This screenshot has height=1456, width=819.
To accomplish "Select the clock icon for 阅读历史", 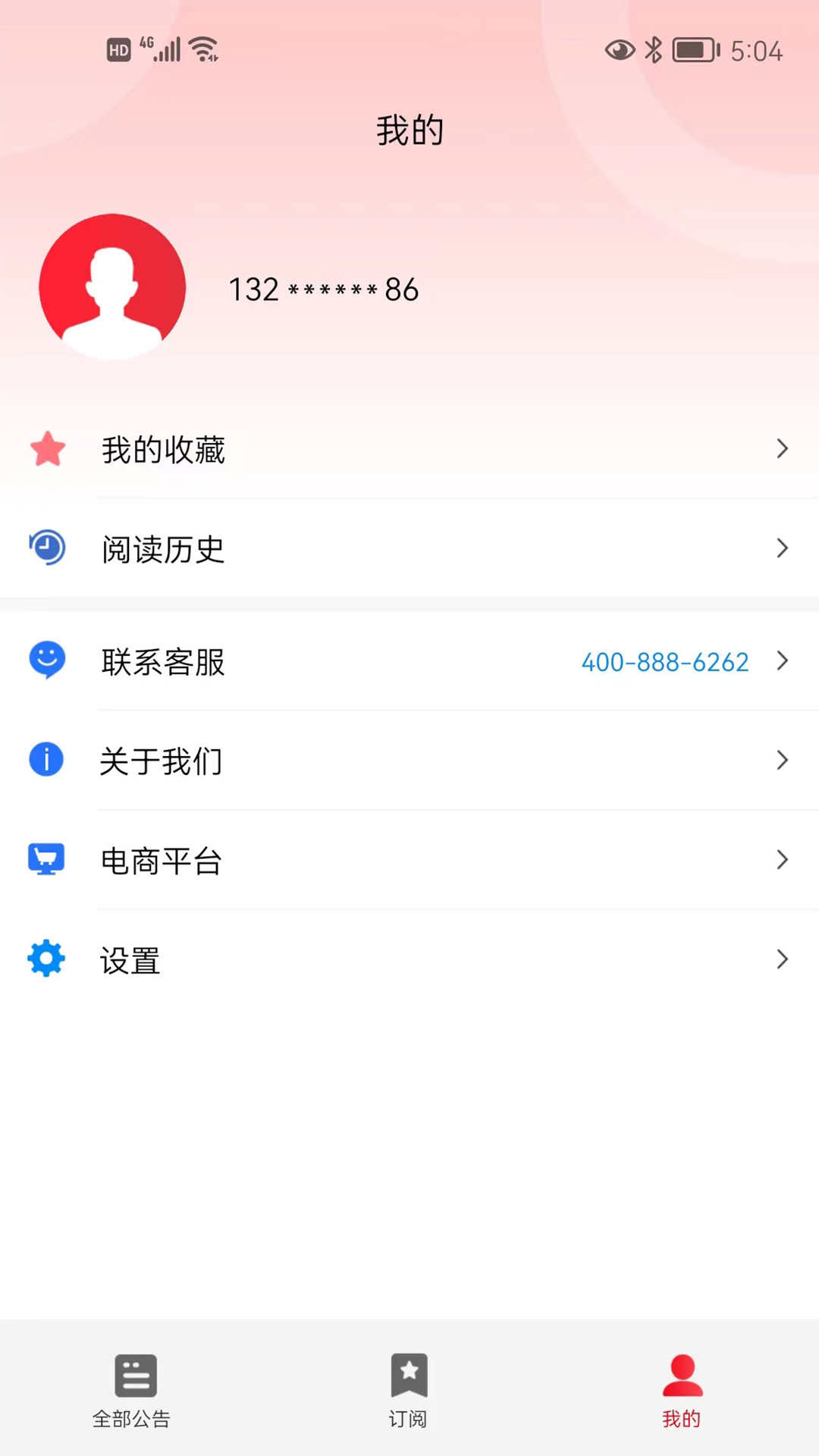I will tap(46, 548).
